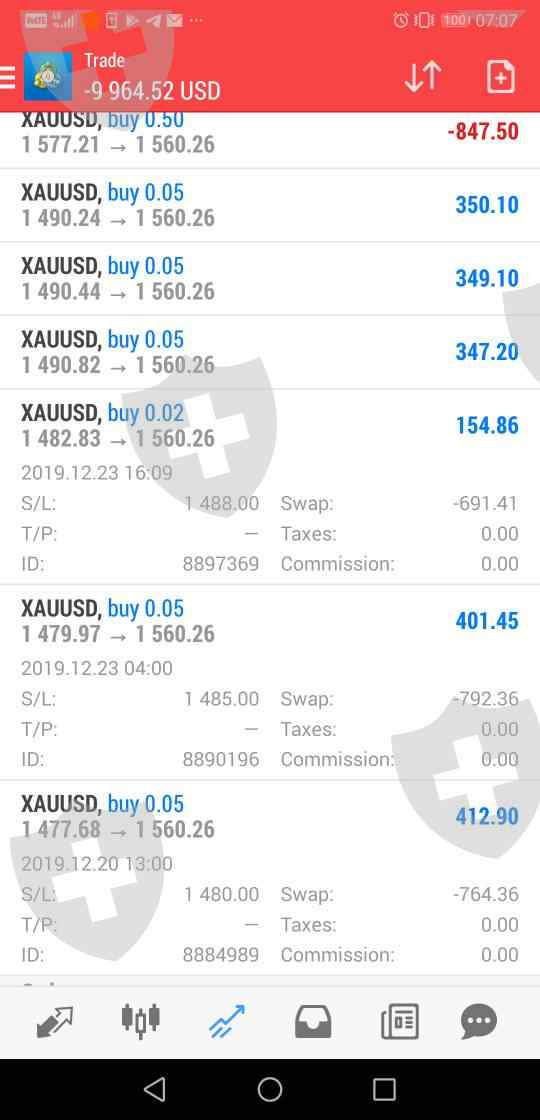Return to the home screen

(x=270, y=1089)
